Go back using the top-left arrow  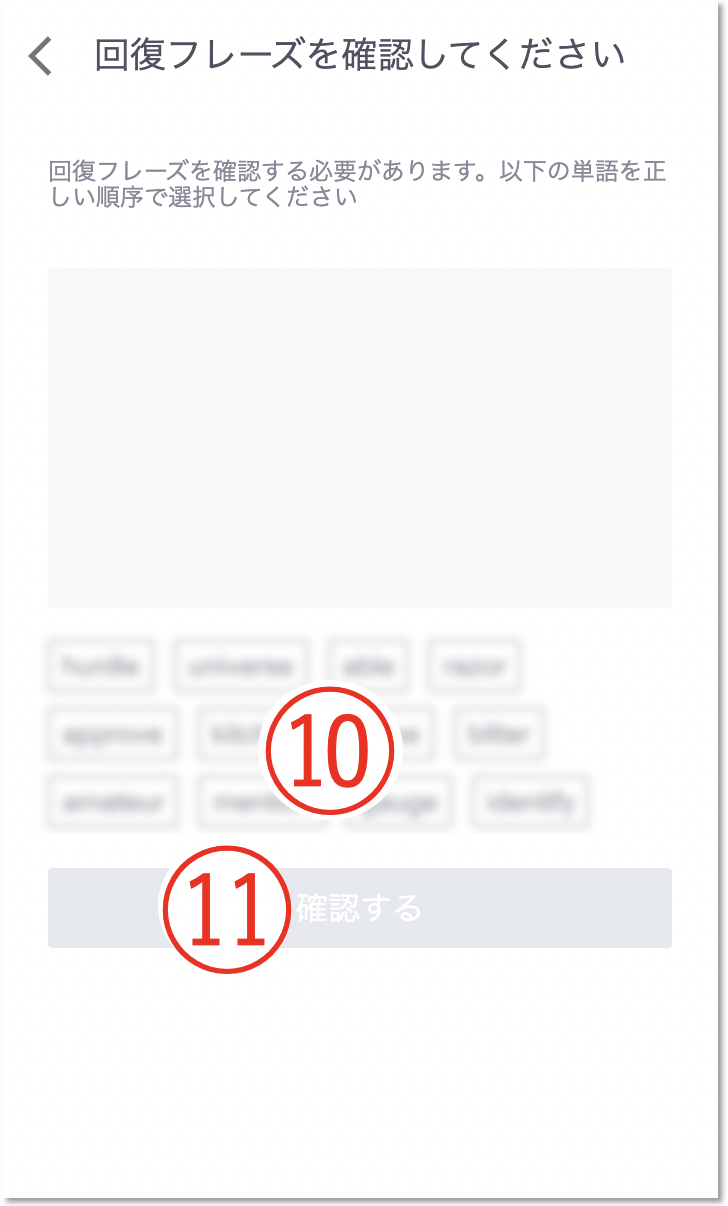point(40,57)
